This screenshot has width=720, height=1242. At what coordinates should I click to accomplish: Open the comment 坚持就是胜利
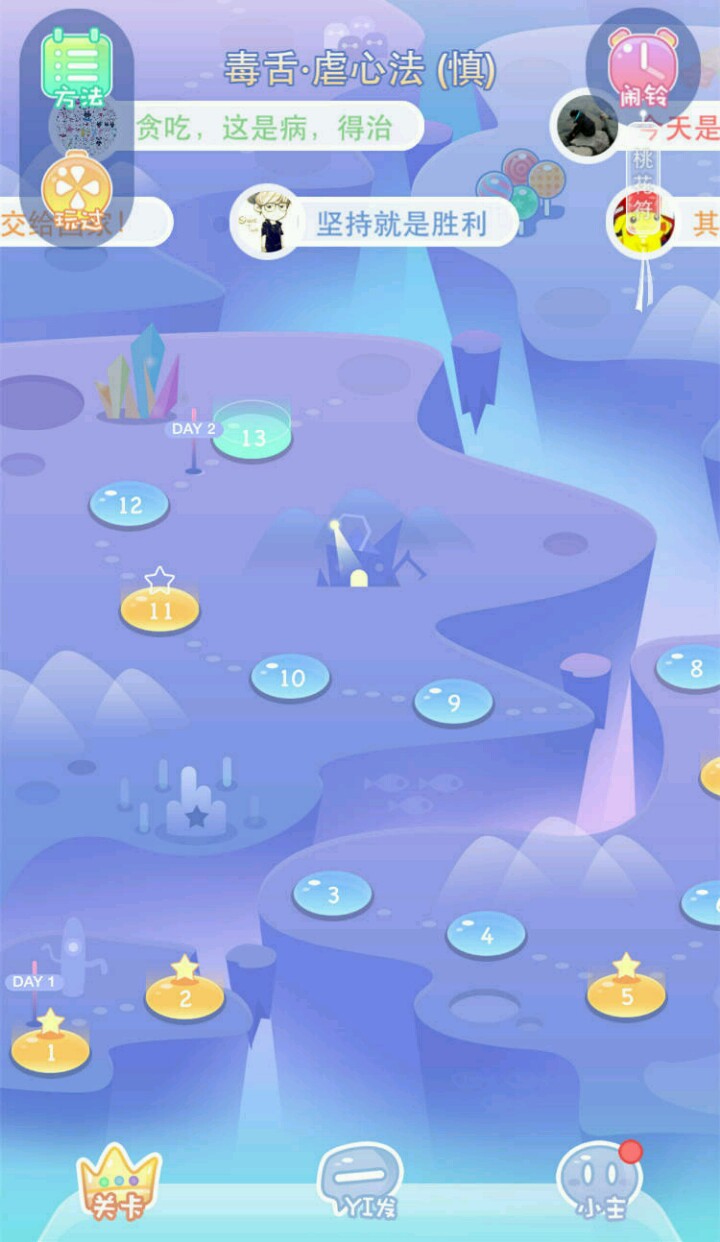point(400,223)
